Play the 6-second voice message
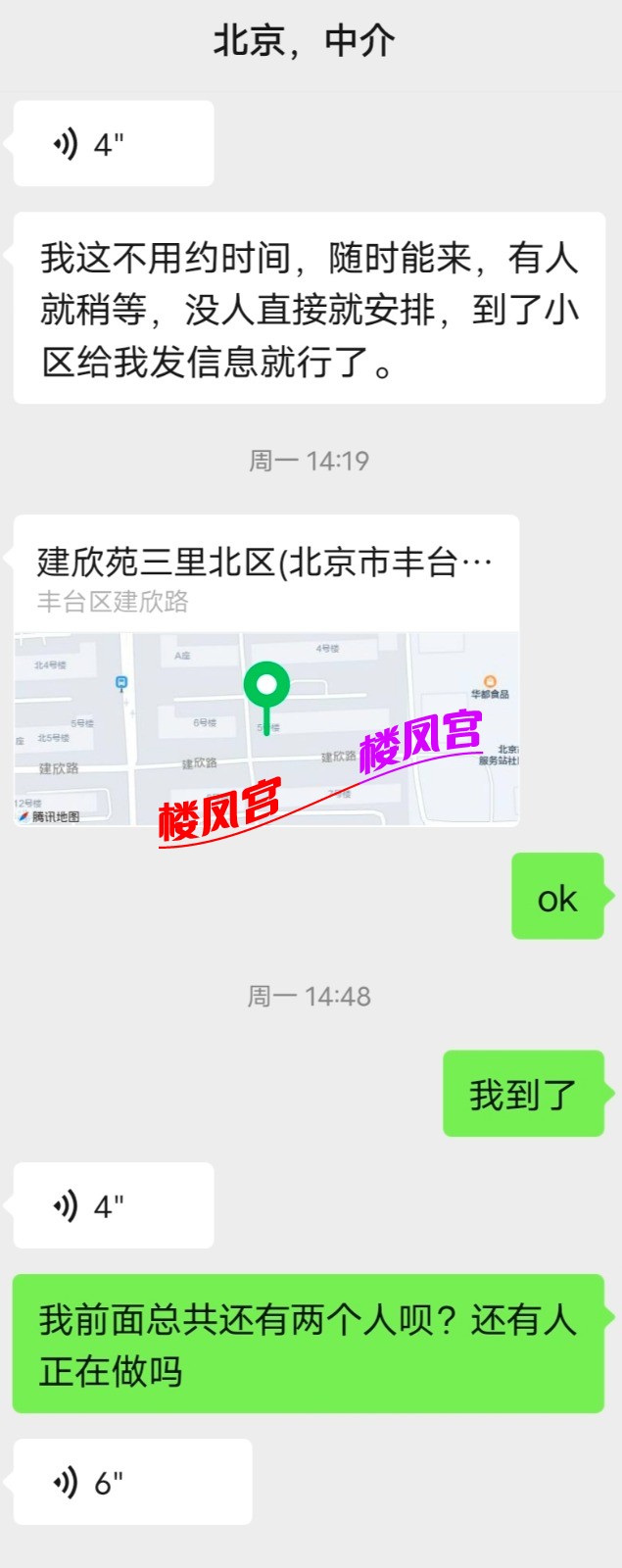 132,1482
